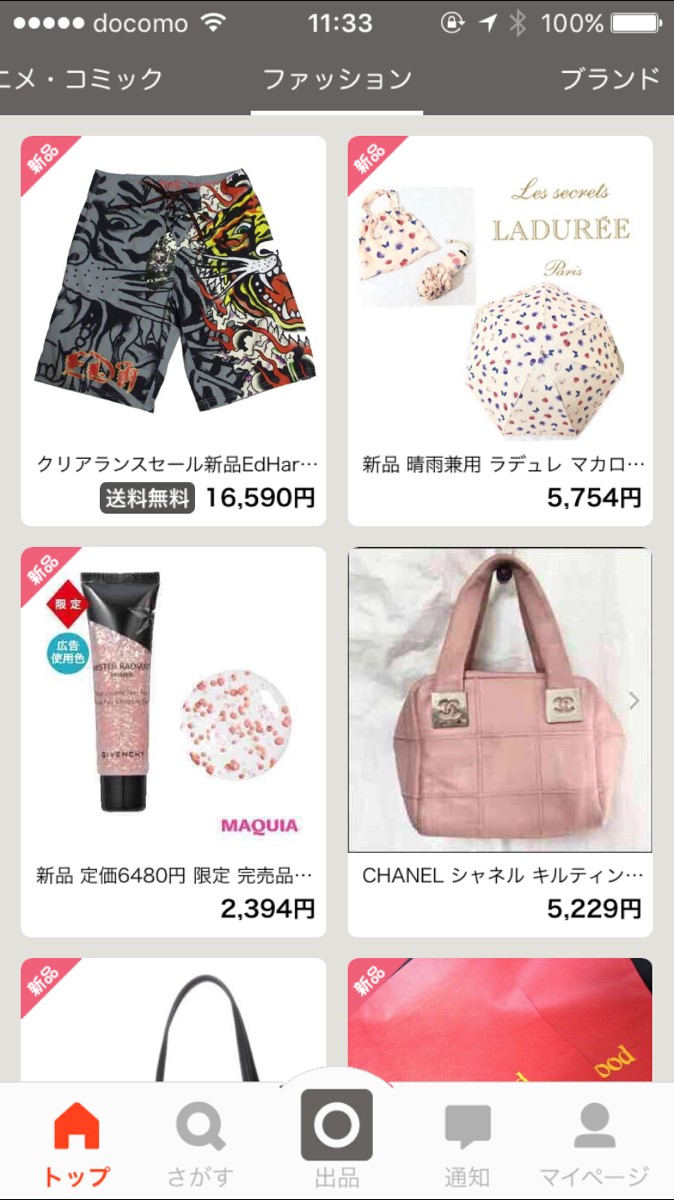The height and width of the screenshot is (1200, 674).
Task: Switch to the ブランド tab
Action: [610, 80]
